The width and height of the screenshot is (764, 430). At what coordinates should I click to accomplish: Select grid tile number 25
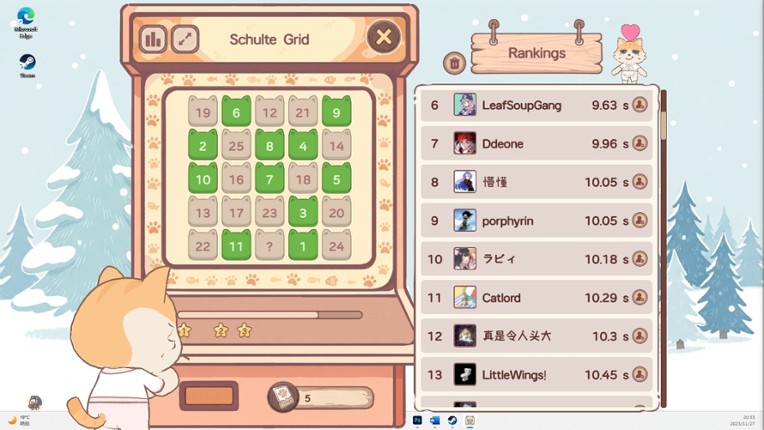coord(236,146)
